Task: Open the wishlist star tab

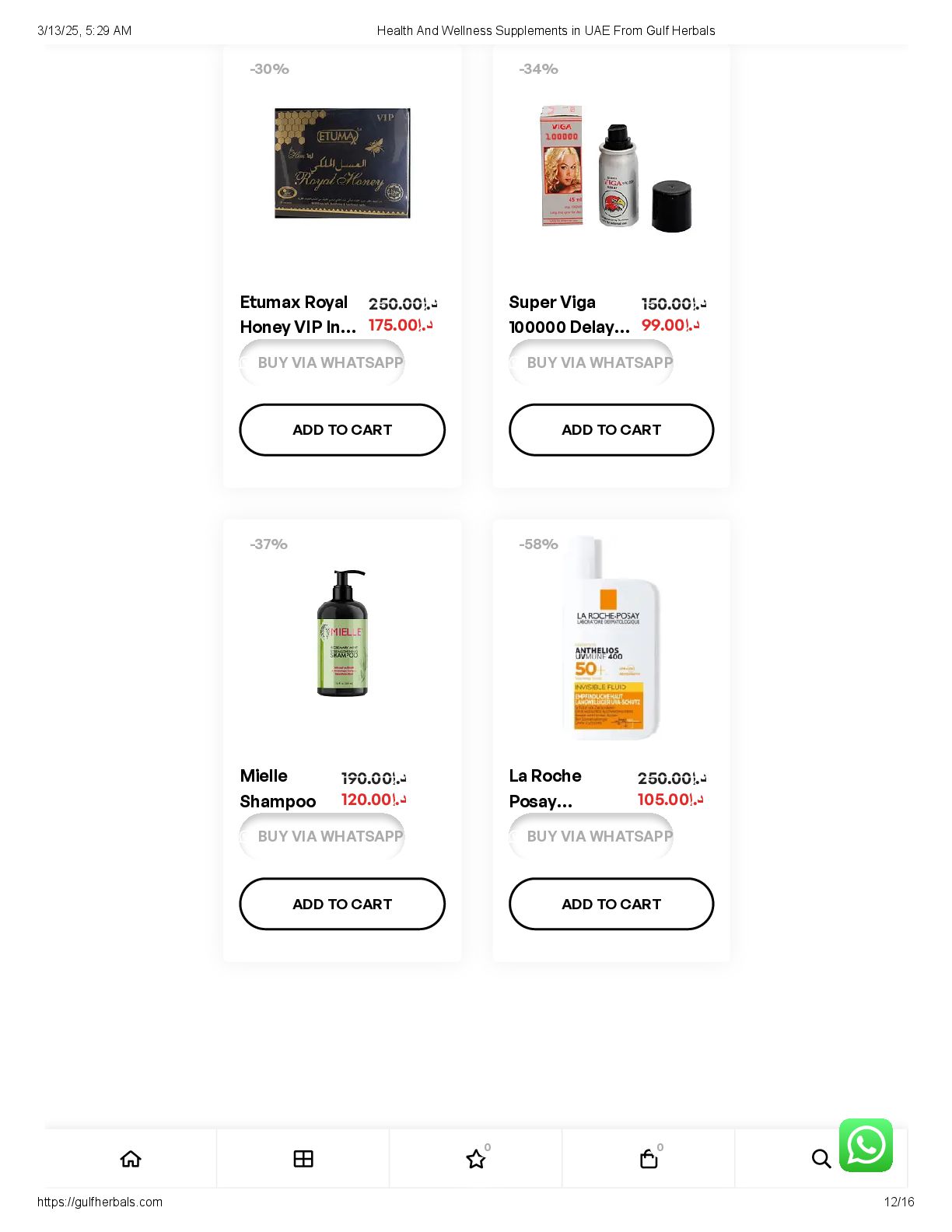Action: (476, 1159)
